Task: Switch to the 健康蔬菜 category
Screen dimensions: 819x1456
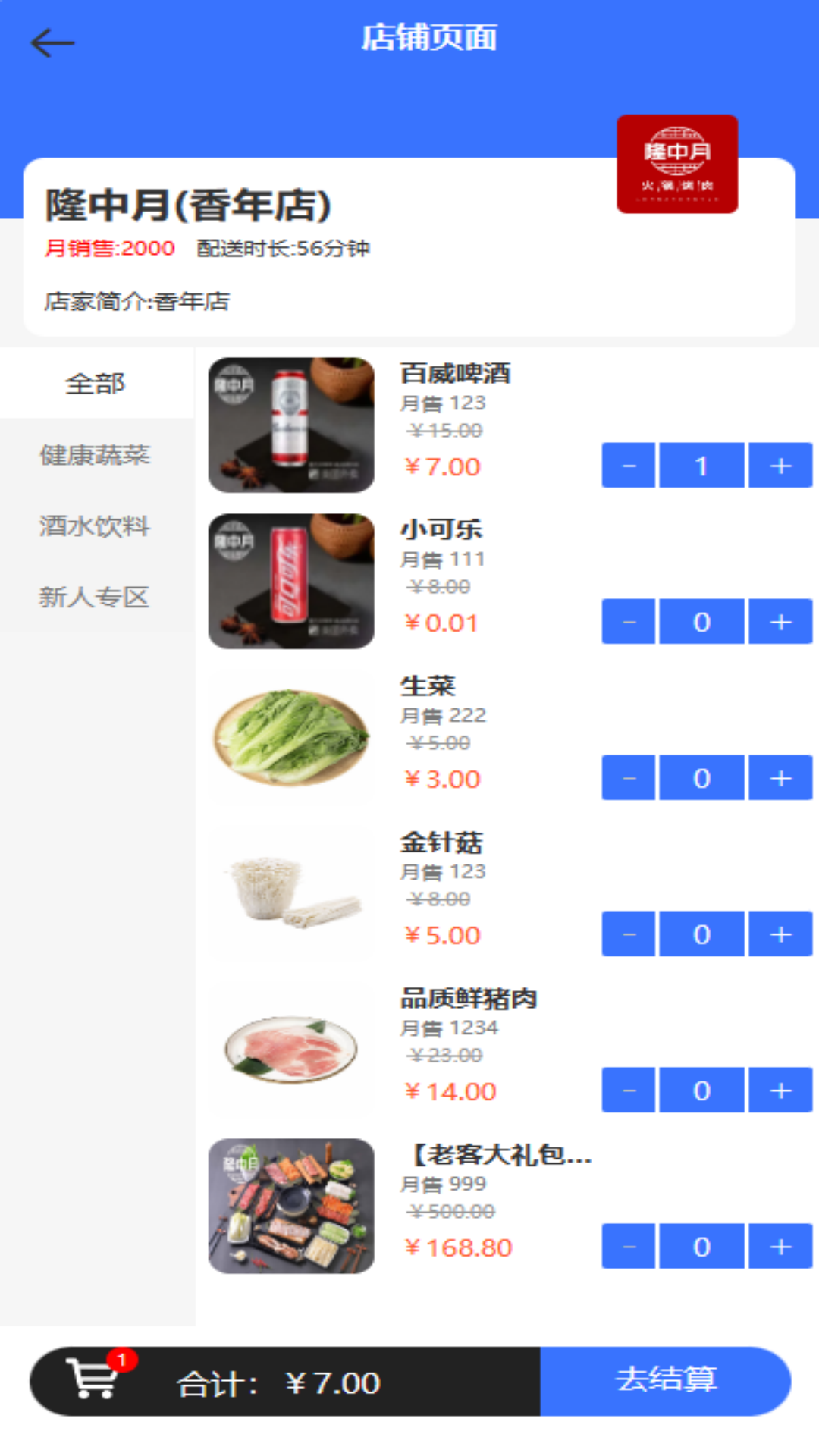Action: click(x=94, y=456)
